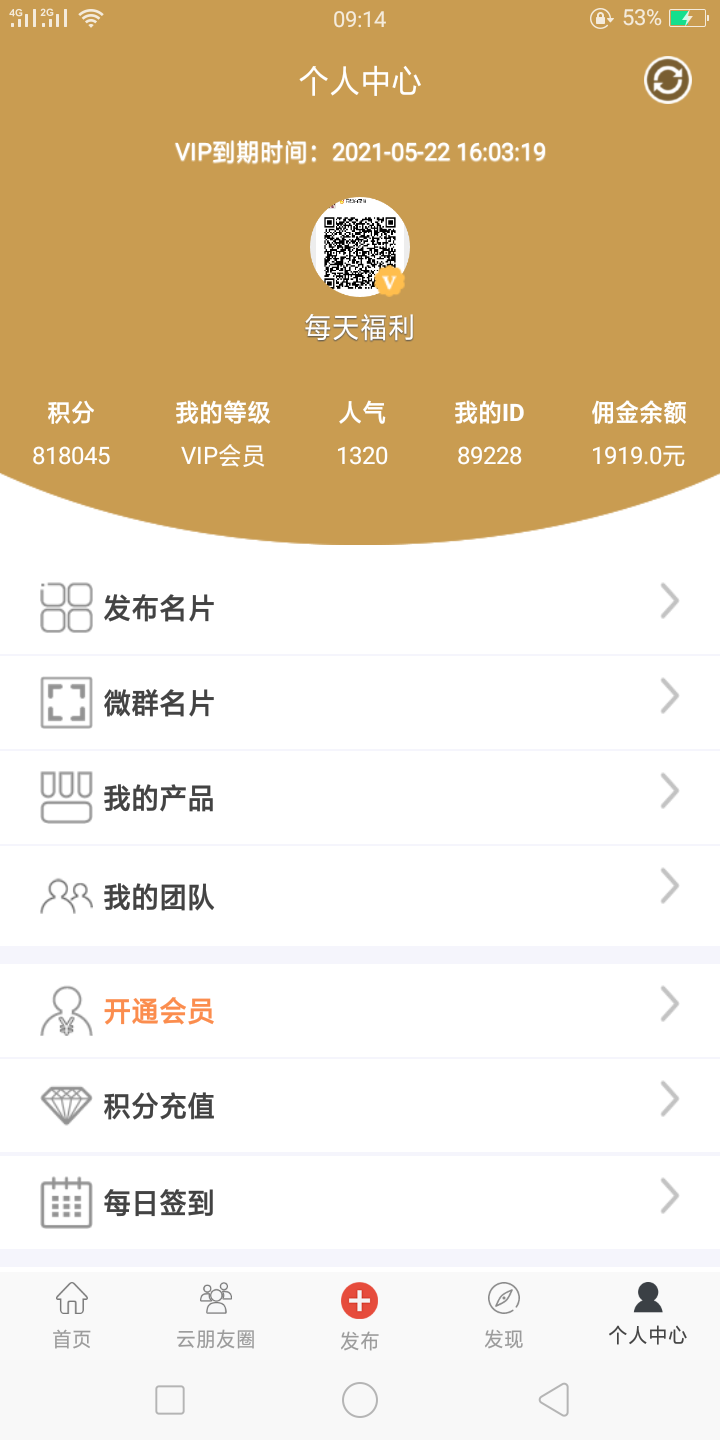The height and width of the screenshot is (1440, 720).
Task: Open the profile avatar picture
Action: 360,247
